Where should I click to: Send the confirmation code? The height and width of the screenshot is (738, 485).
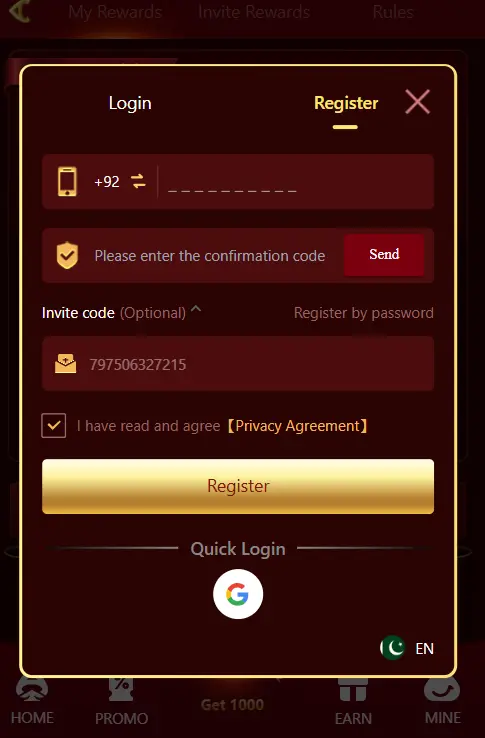pos(384,255)
